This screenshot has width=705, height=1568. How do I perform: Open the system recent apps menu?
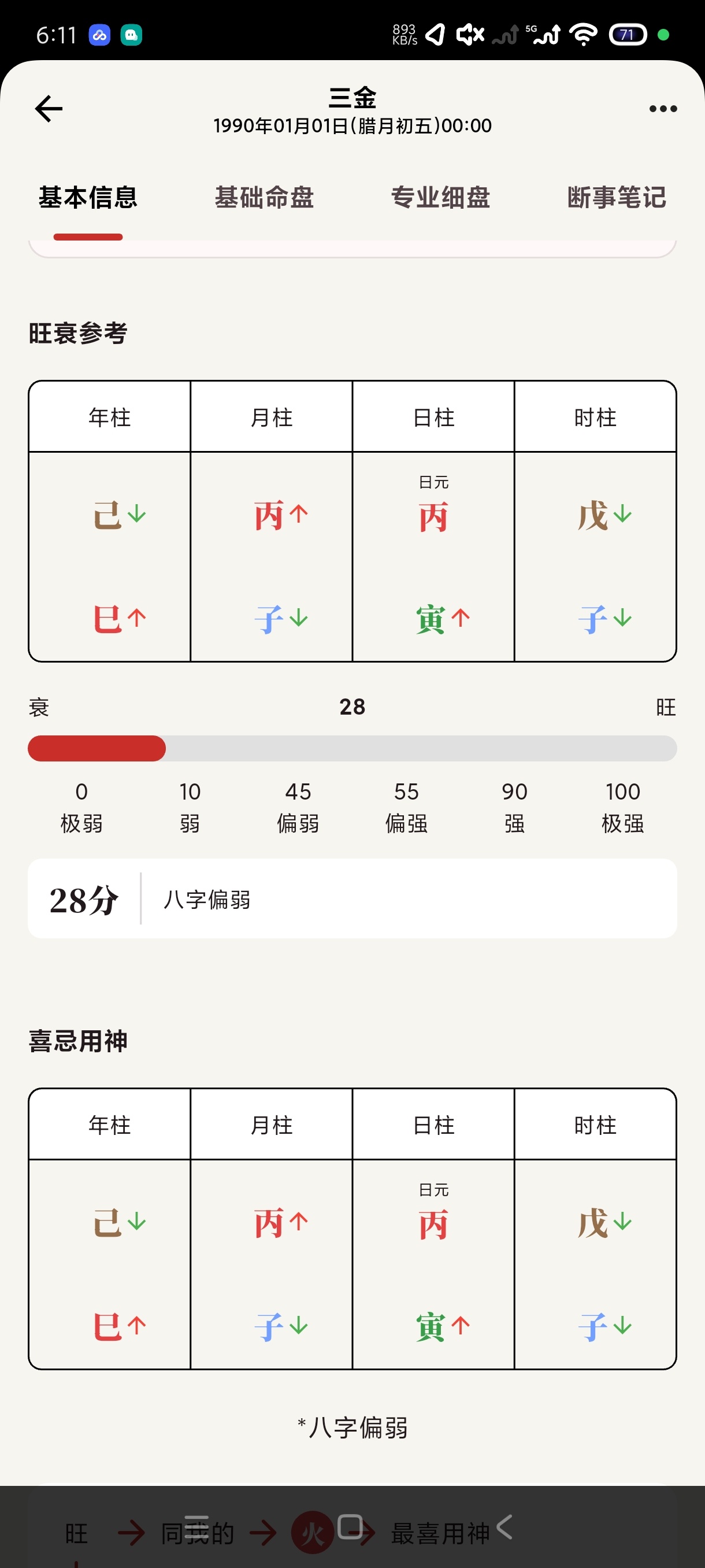point(196,1526)
